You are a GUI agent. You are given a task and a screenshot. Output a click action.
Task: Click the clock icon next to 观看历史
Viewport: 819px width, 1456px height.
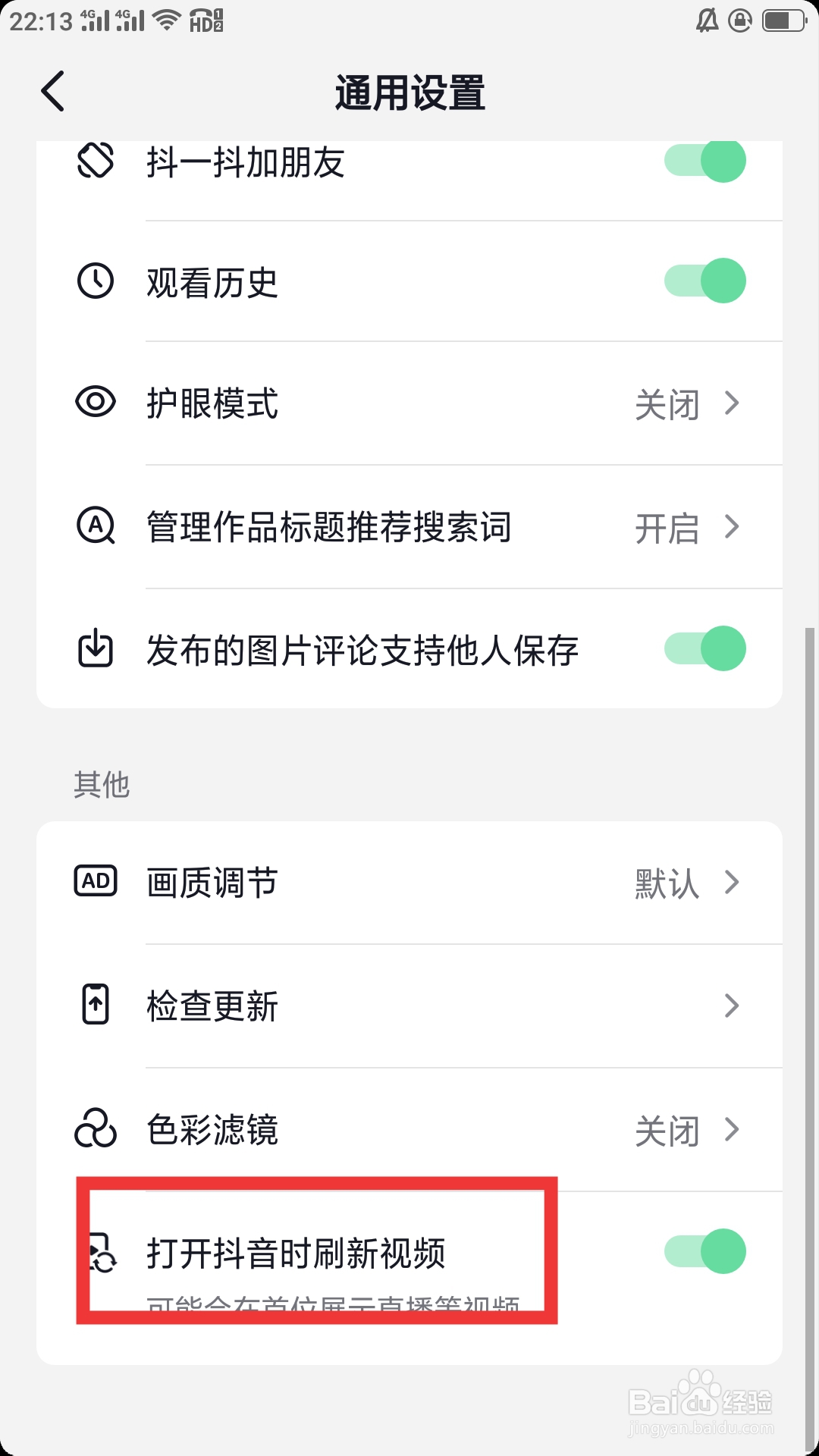click(x=96, y=280)
